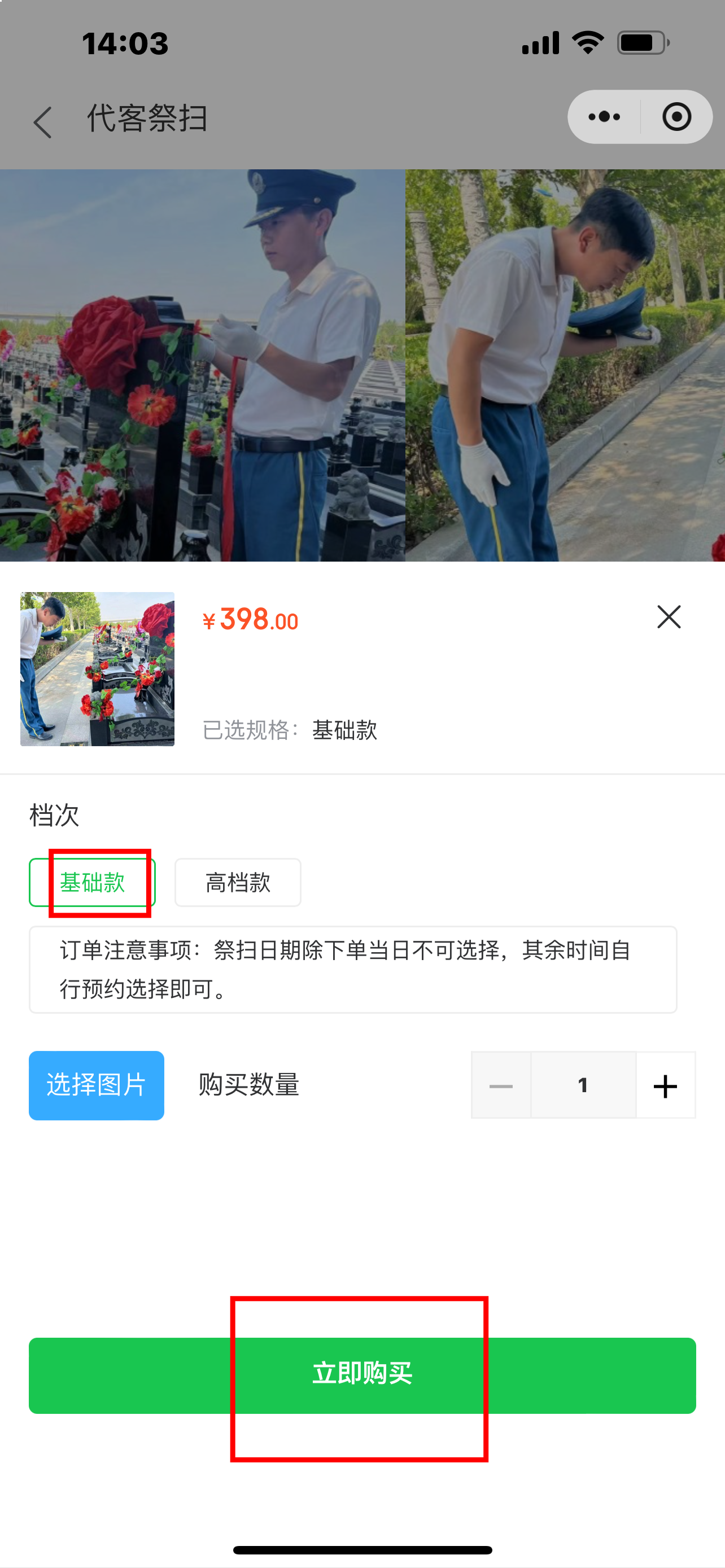725x1568 pixels.
Task: Decrease purchase quantity with minus
Action: [501, 1085]
